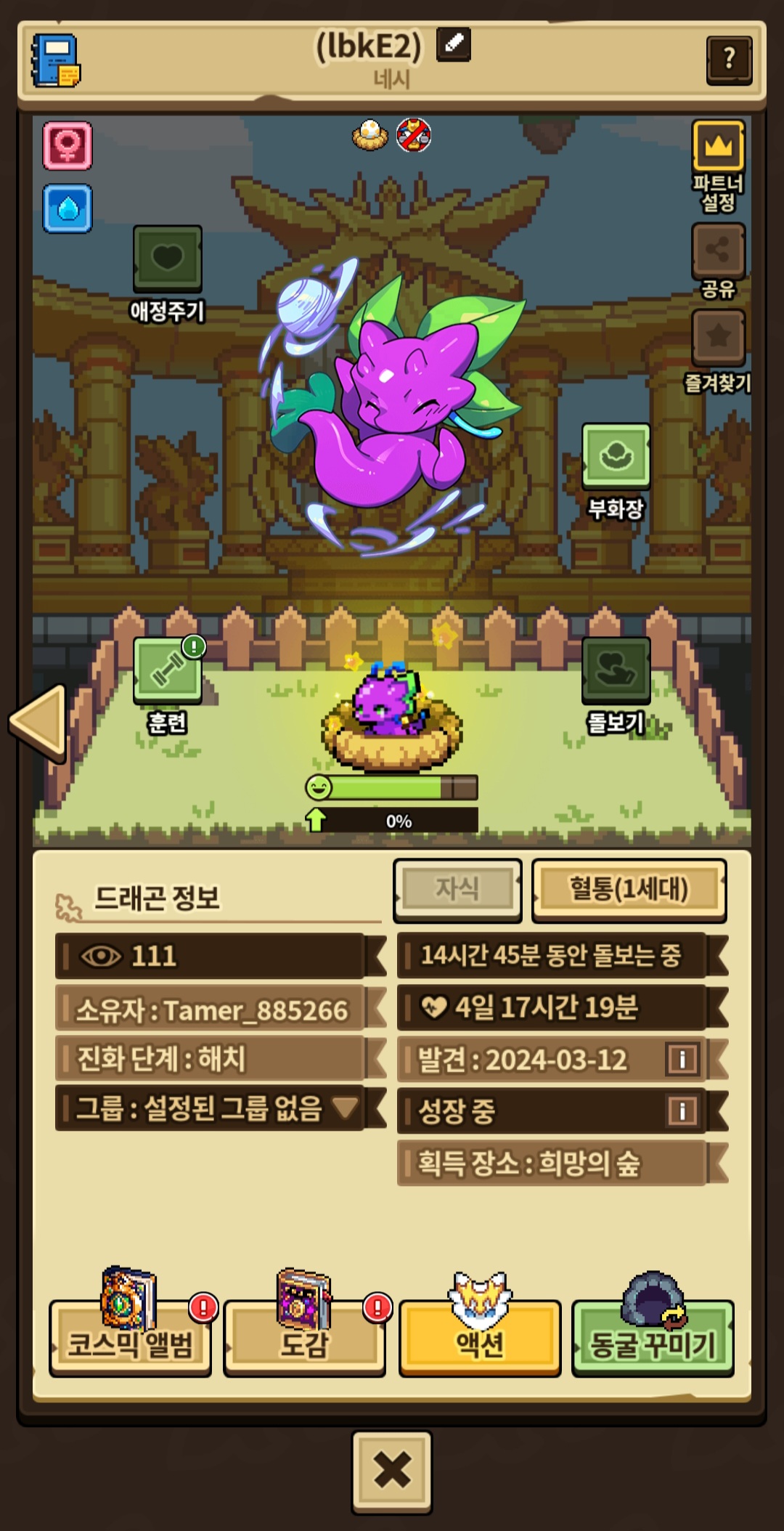Expand the 그룹 group dropdown
Viewport: 784px width, 1531px height.
tap(345, 1108)
